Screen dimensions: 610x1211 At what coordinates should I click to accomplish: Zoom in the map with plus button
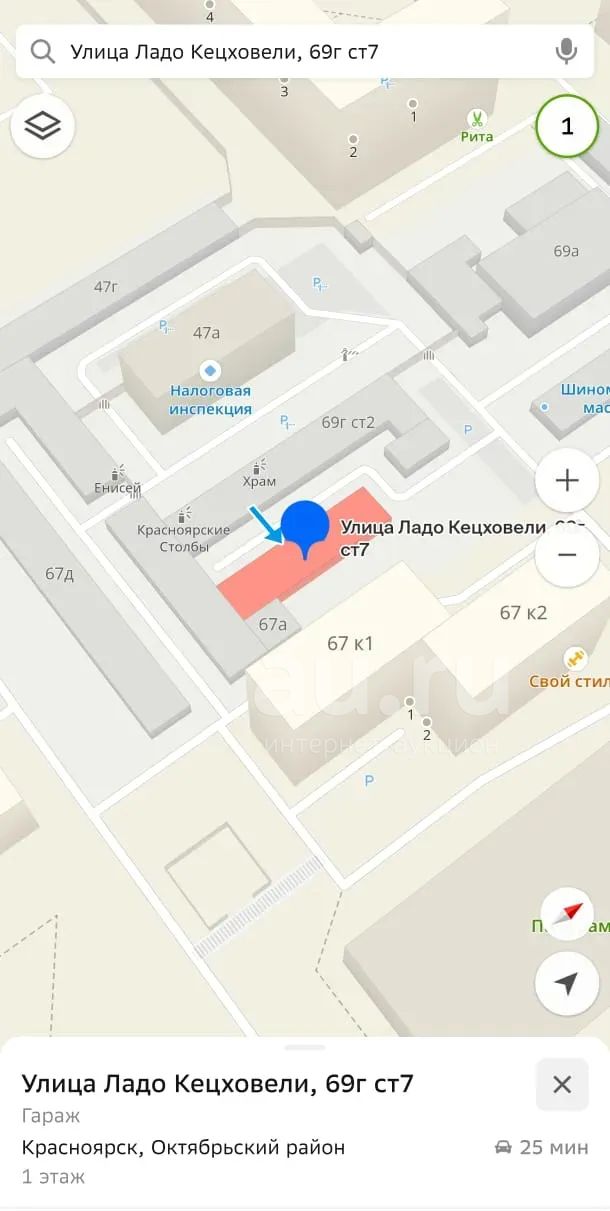click(567, 481)
